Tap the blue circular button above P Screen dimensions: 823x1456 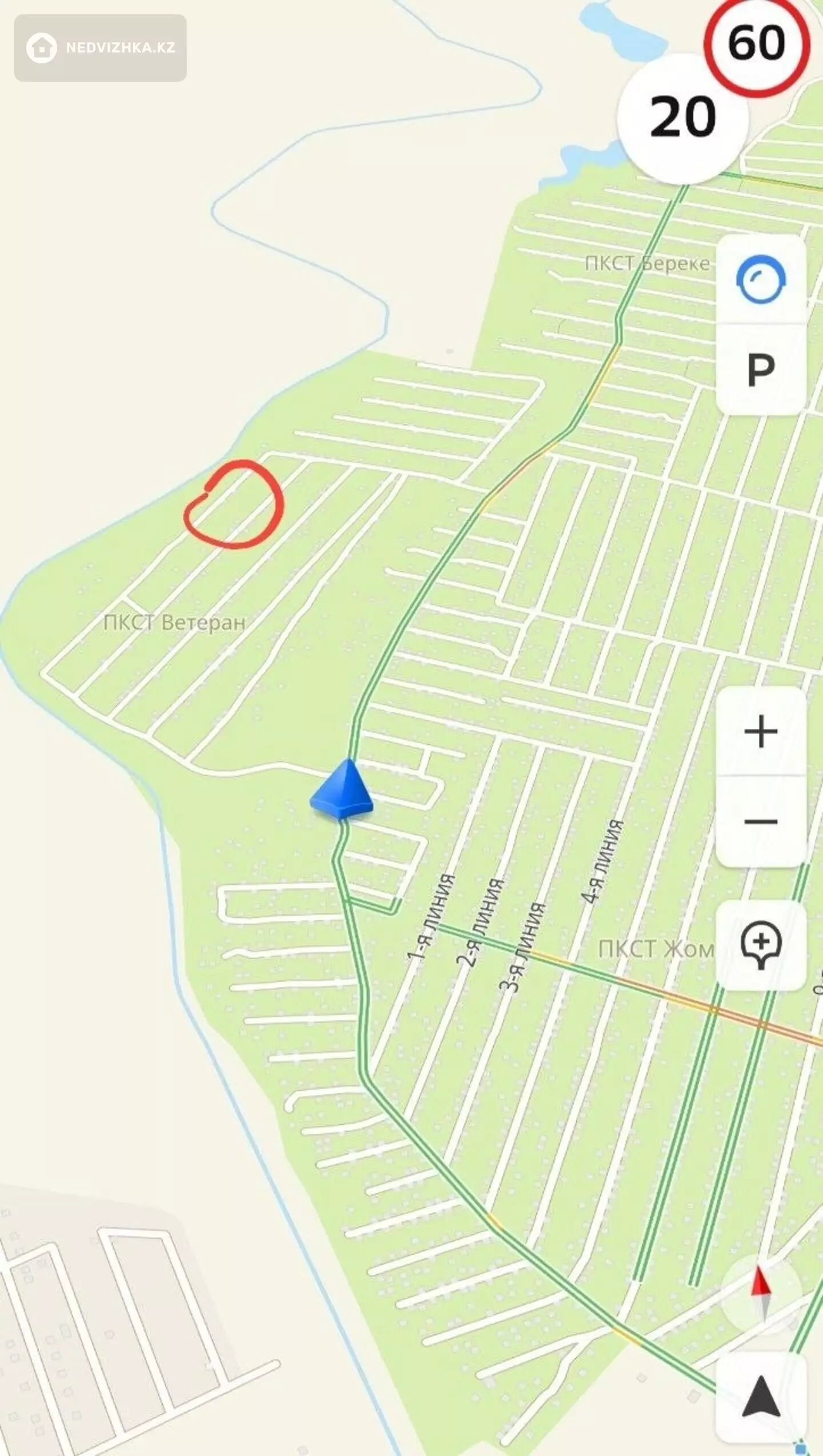coord(761,280)
